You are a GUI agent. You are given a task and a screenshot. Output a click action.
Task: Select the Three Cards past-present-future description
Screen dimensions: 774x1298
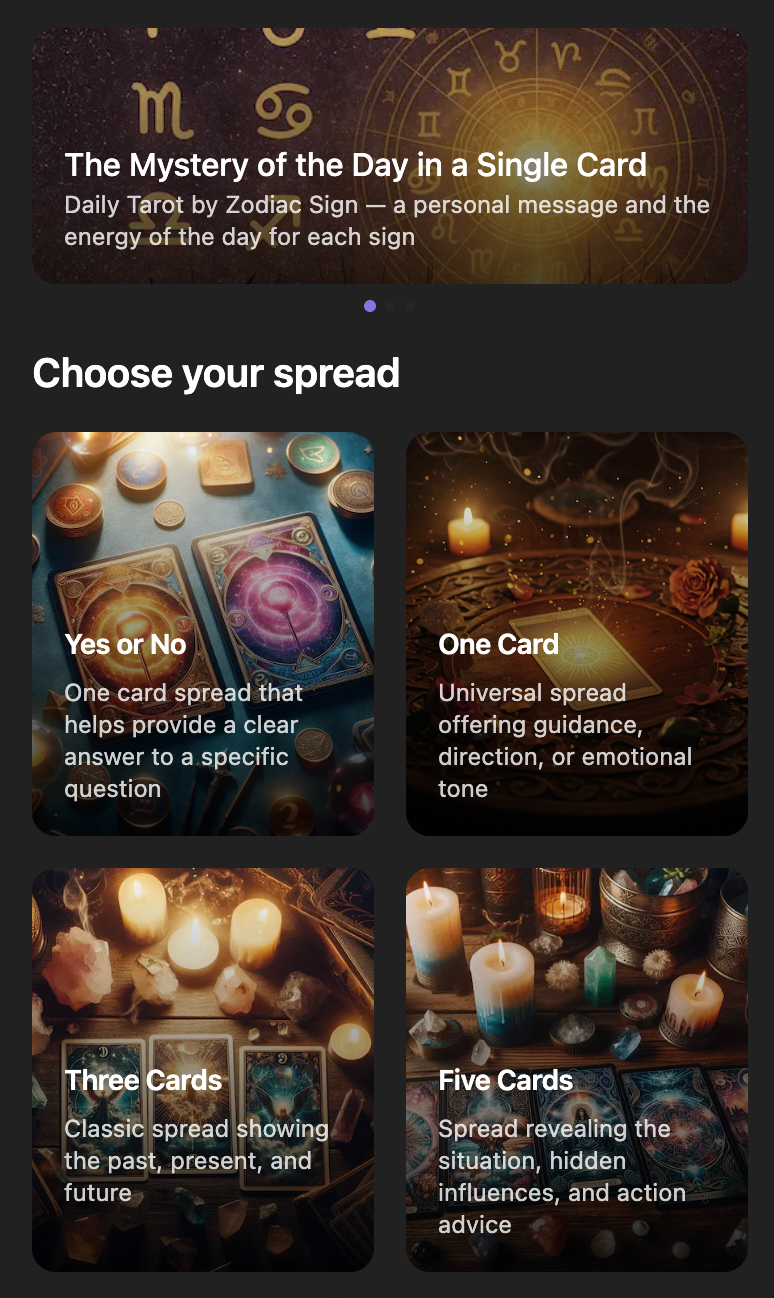(196, 1161)
